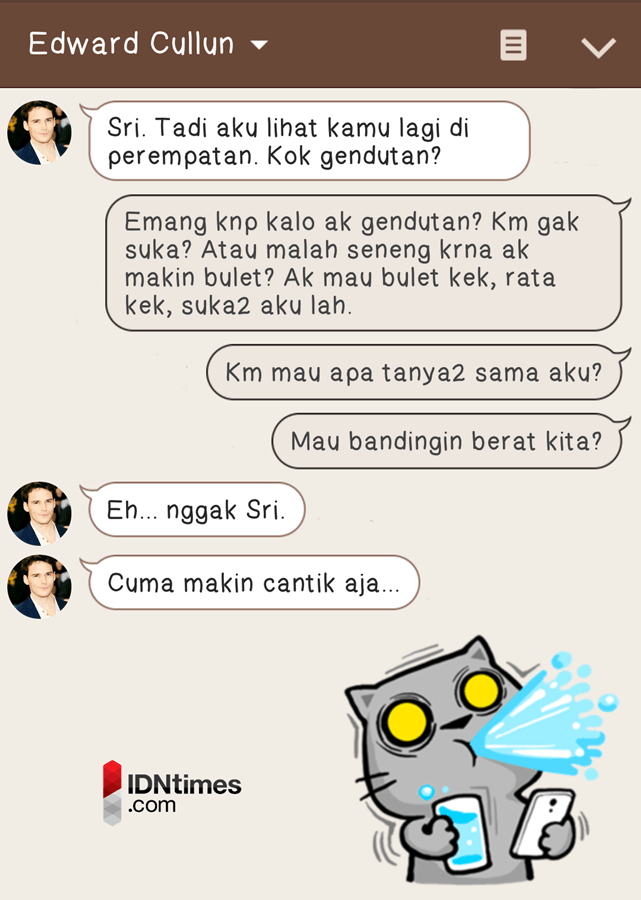Screen dimensions: 641x900
Task: Open the chat notes icon
Action: click(513, 45)
